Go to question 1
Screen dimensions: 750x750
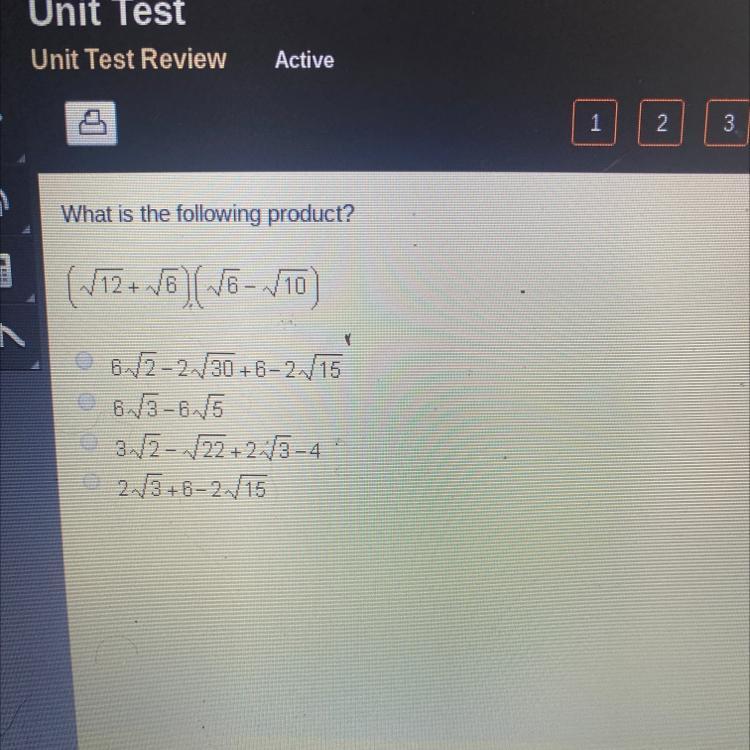click(x=594, y=123)
